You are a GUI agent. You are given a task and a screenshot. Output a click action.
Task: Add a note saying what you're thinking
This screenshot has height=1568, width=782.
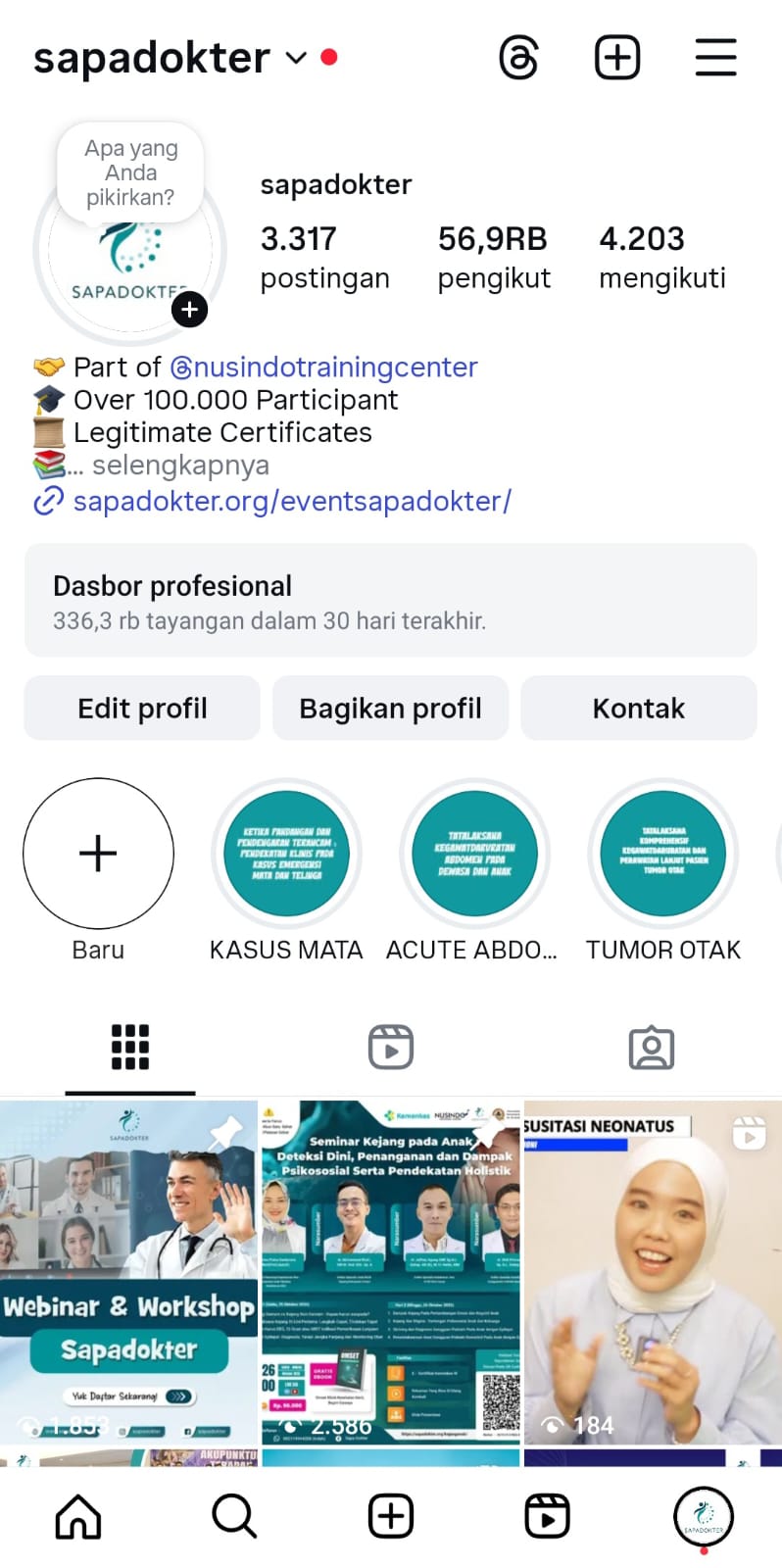click(x=130, y=172)
